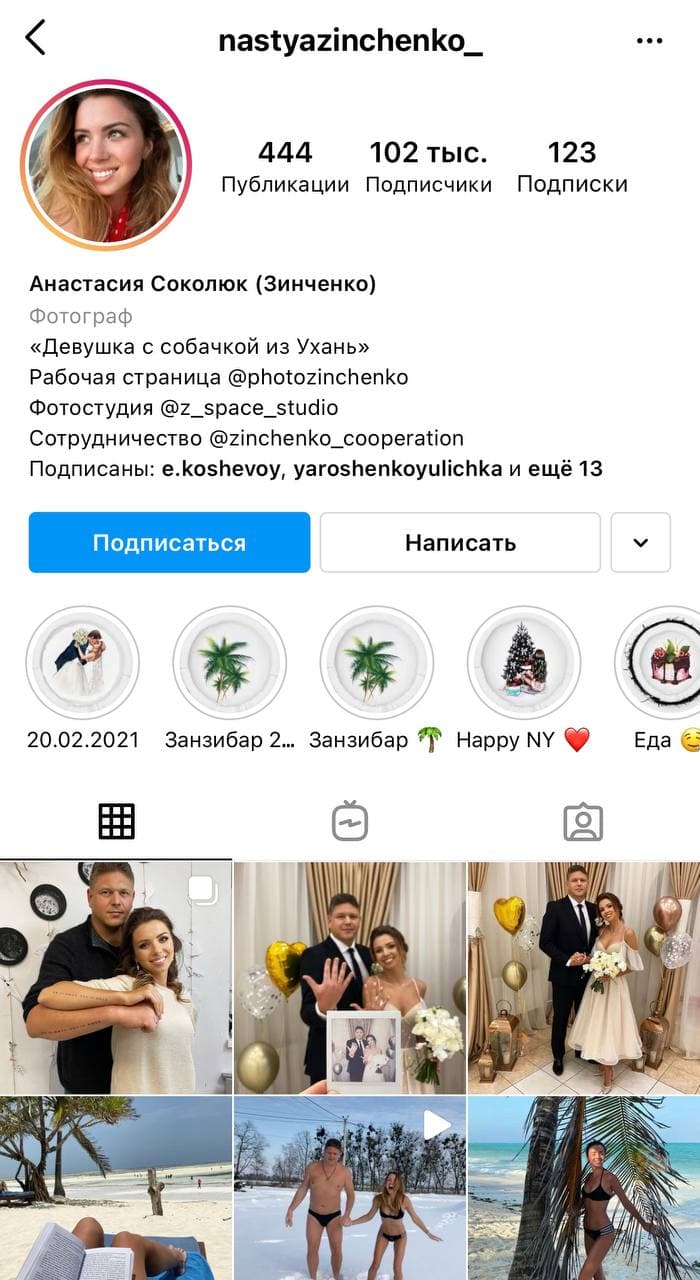
Task: View the profile picture story
Action: [106, 165]
